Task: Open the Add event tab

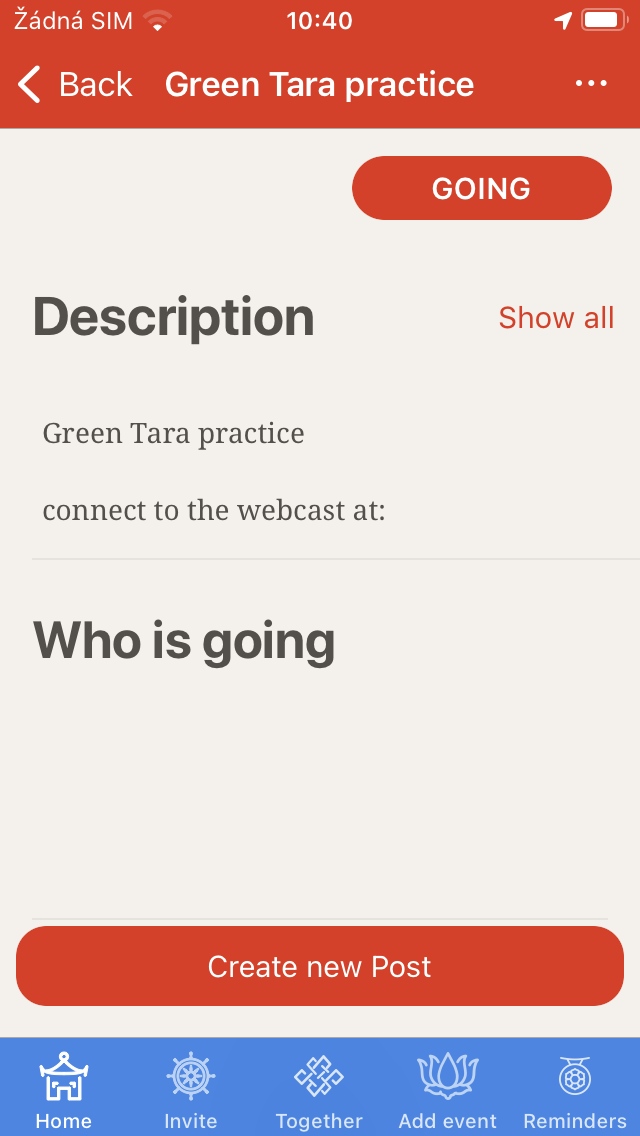Action: 447,1089
